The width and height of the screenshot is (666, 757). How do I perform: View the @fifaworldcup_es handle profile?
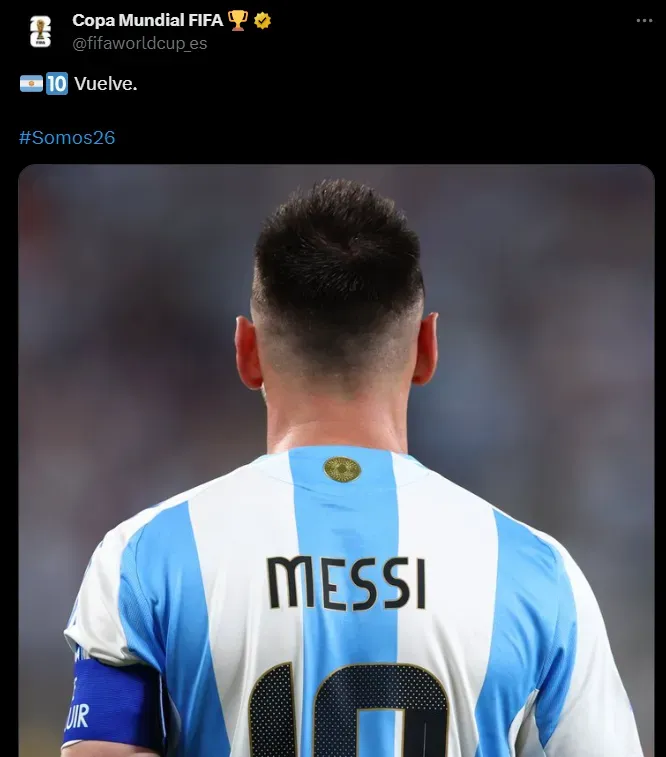point(140,44)
